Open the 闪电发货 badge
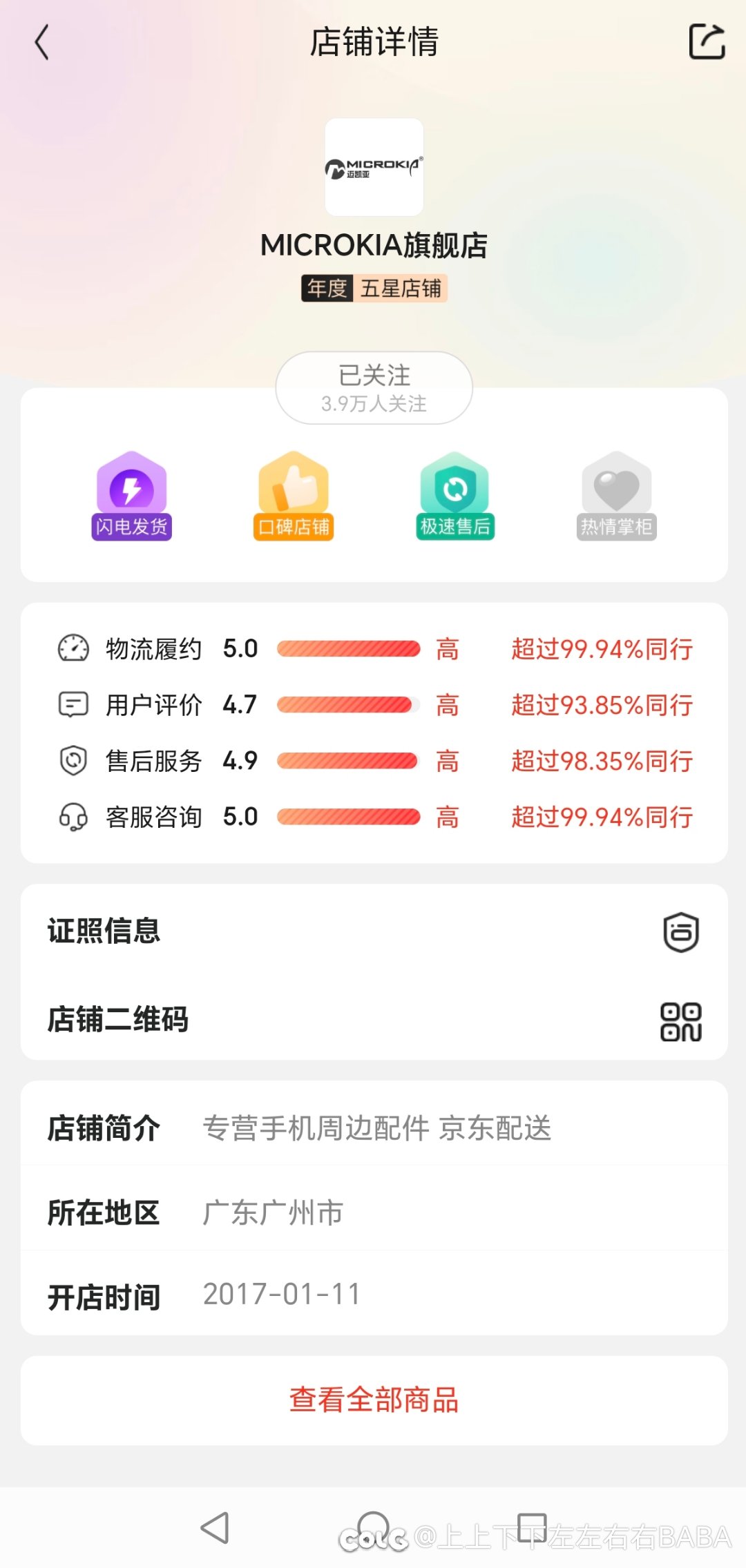746x1568 pixels. coord(131,496)
